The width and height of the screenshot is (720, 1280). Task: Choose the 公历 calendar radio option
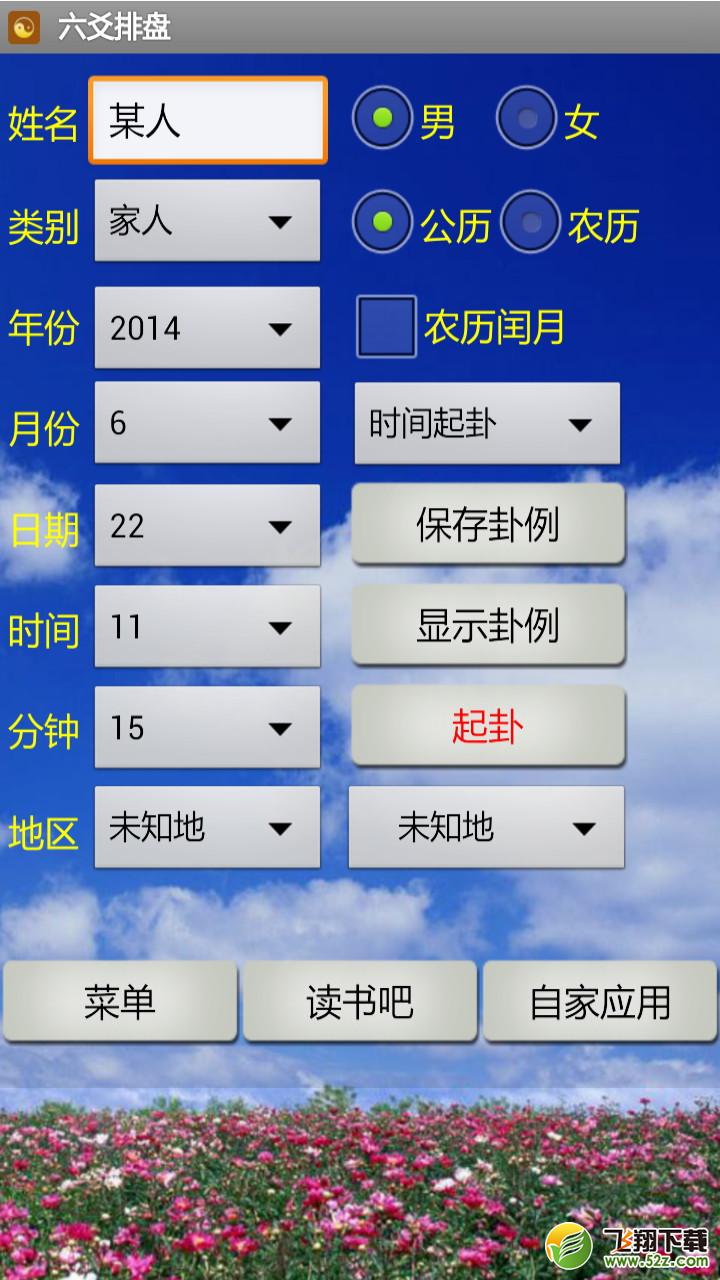383,222
